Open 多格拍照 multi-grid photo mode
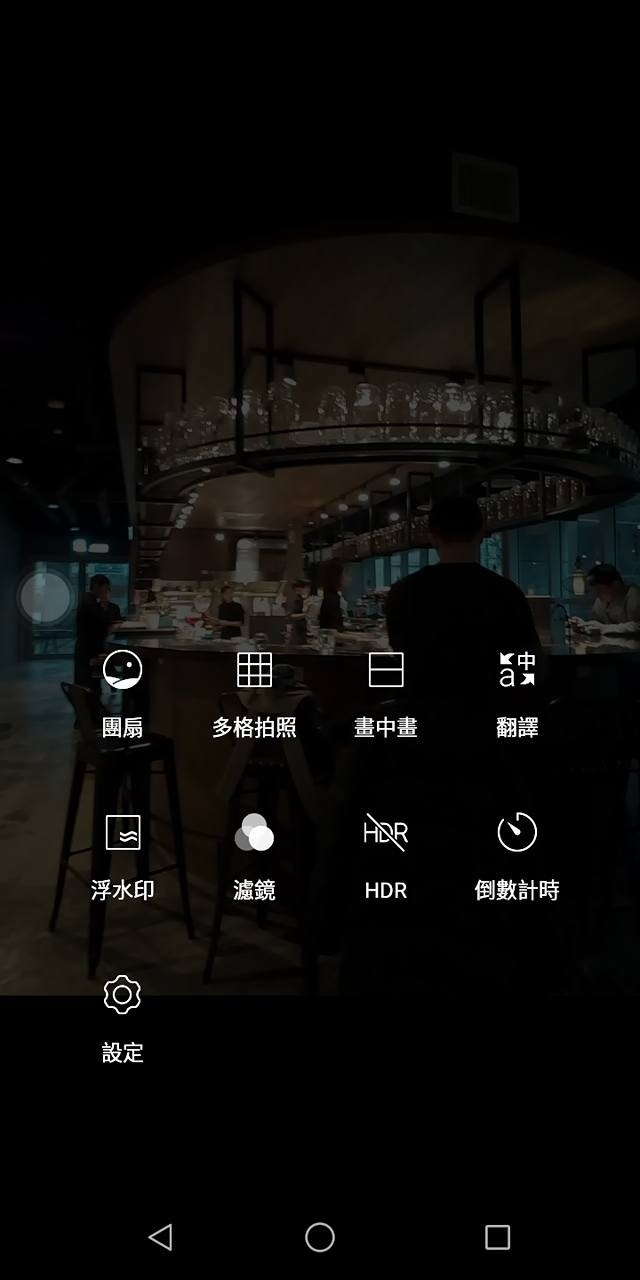640x1280 pixels. tap(254, 671)
